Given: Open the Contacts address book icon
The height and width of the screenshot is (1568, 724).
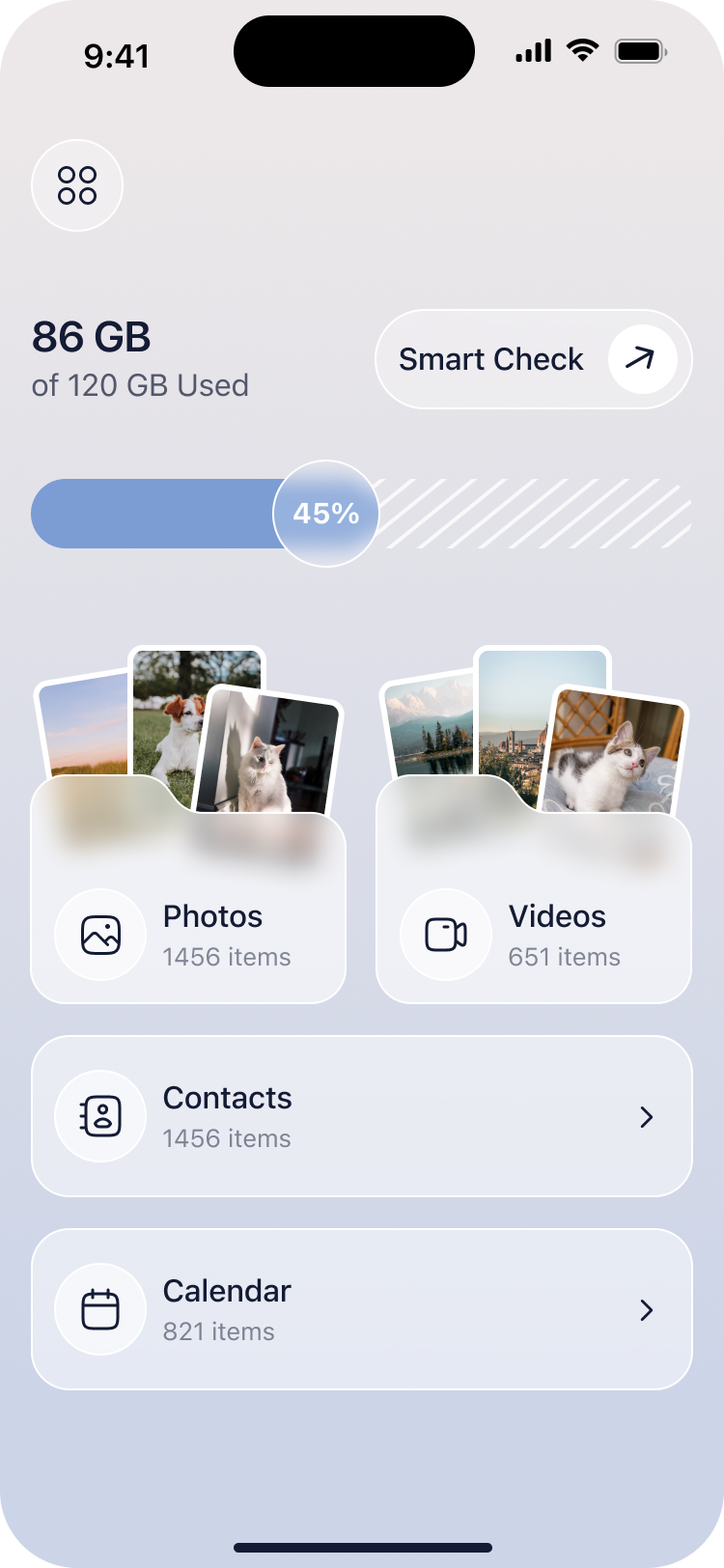Looking at the screenshot, I should click(100, 1115).
